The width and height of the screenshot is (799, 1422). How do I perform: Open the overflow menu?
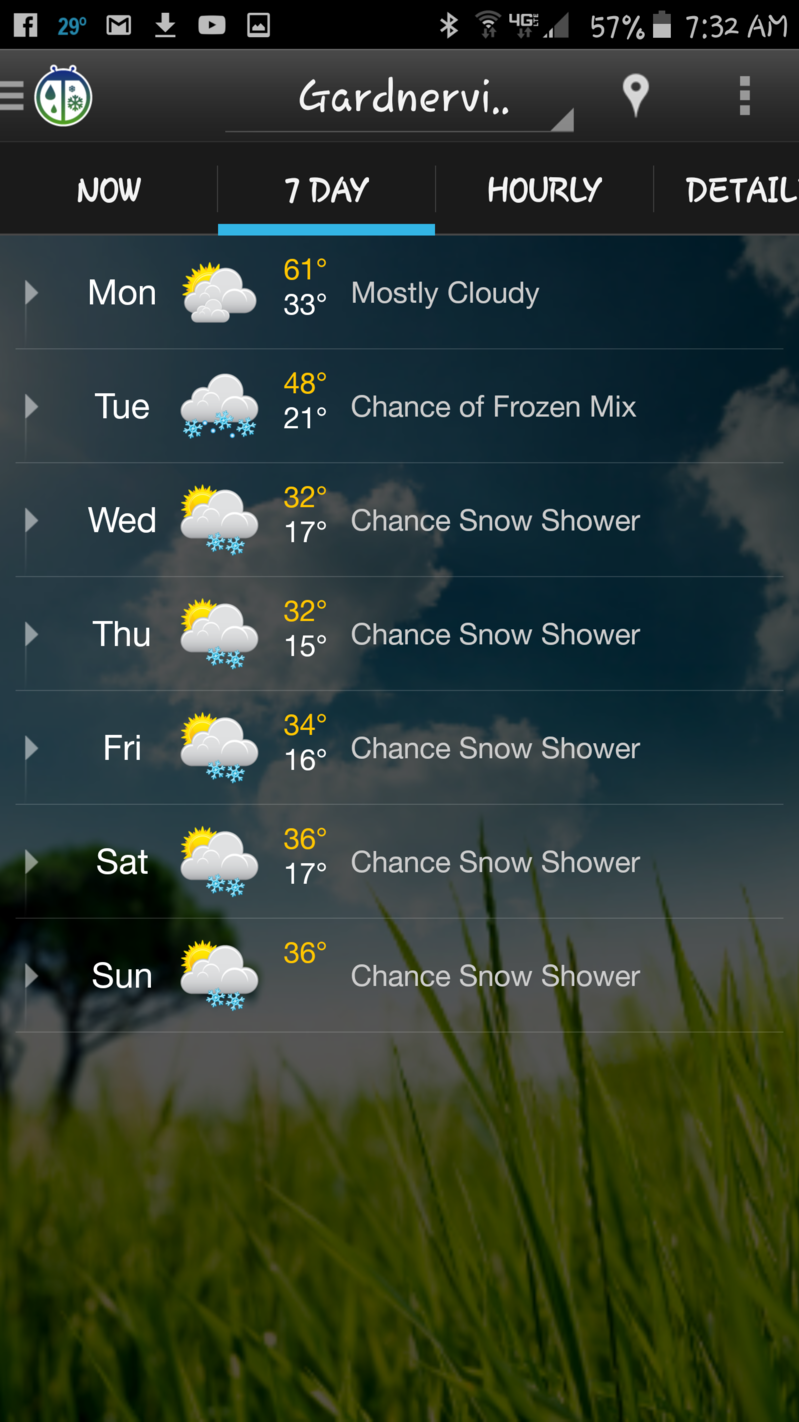(x=744, y=96)
